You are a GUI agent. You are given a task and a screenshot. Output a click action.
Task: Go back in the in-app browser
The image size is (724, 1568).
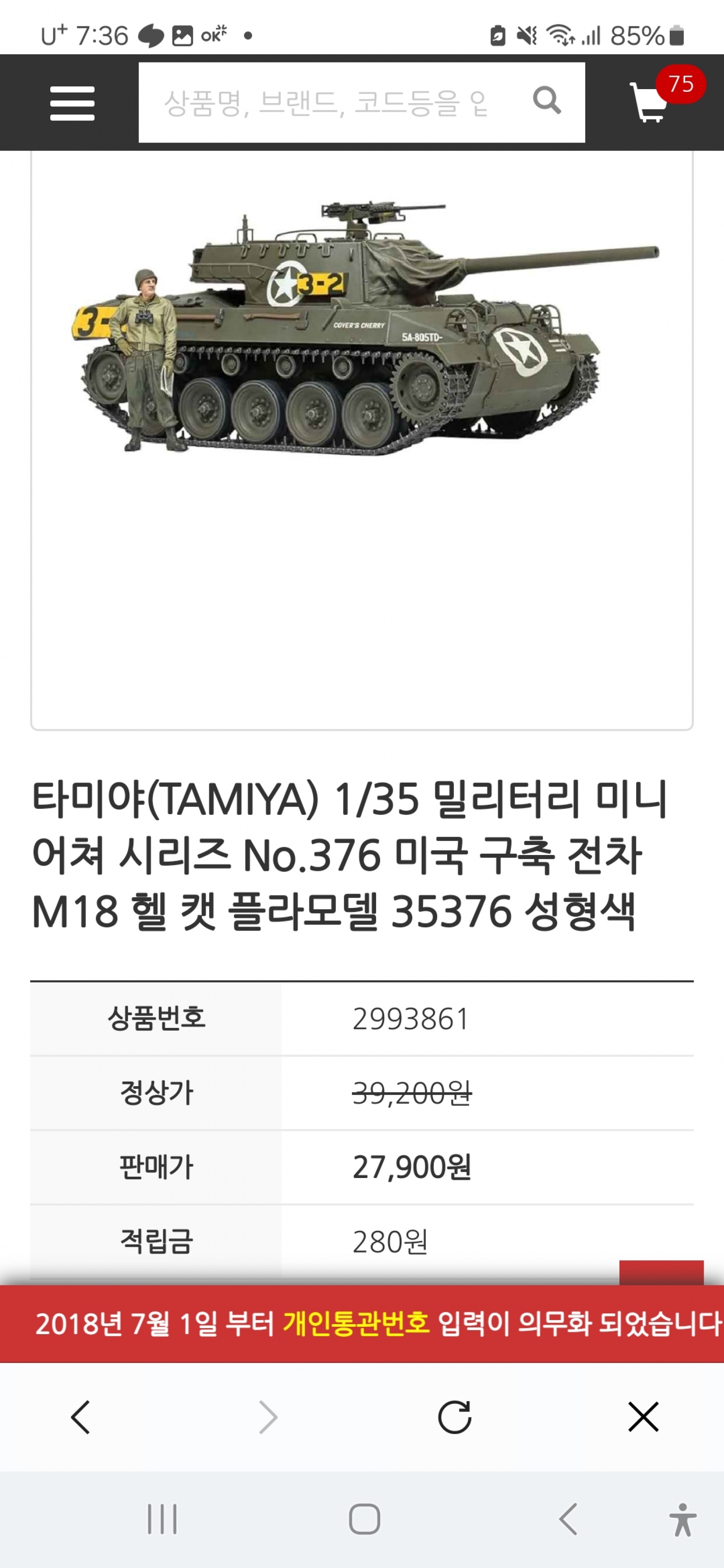(x=81, y=1417)
